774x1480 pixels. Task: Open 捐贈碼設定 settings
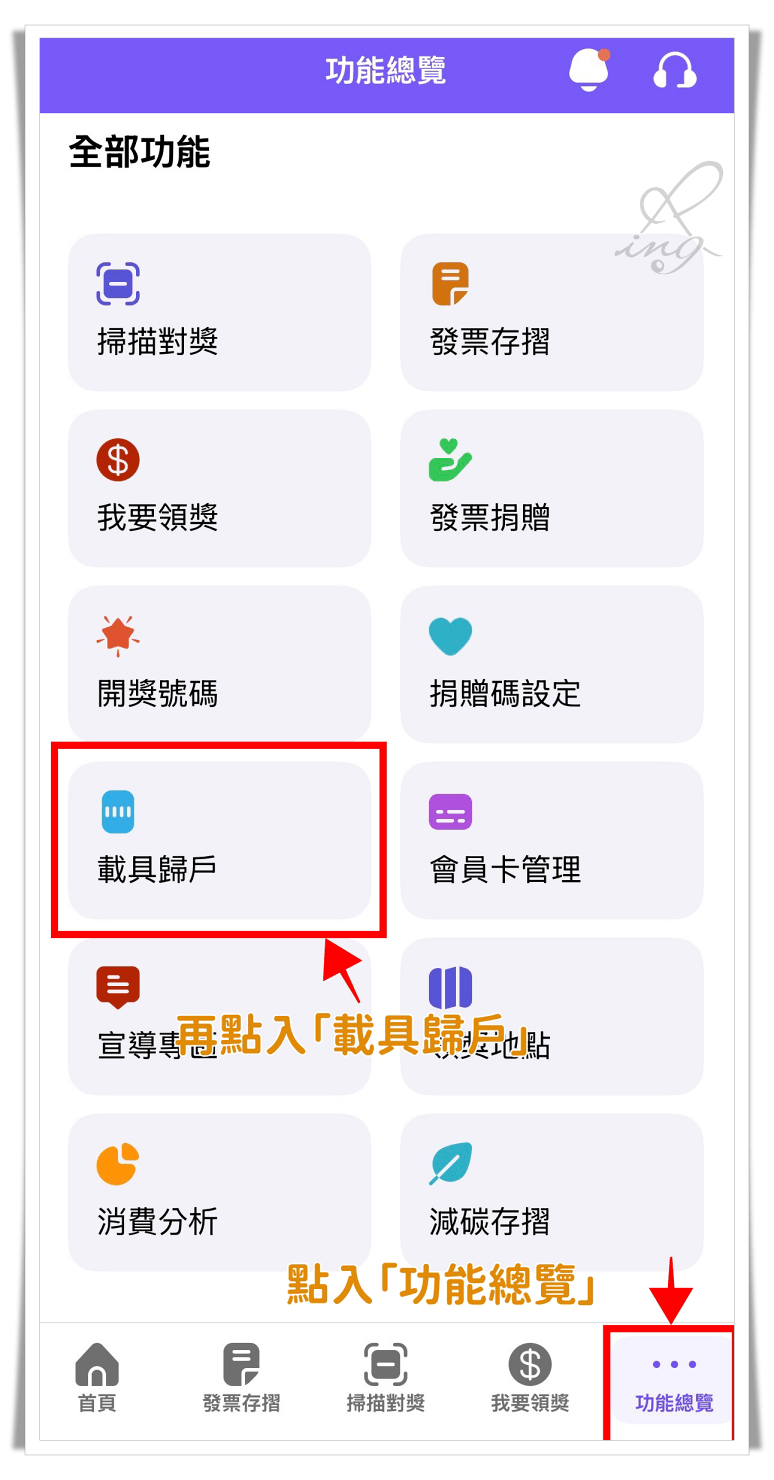click(x=552, y=664)
